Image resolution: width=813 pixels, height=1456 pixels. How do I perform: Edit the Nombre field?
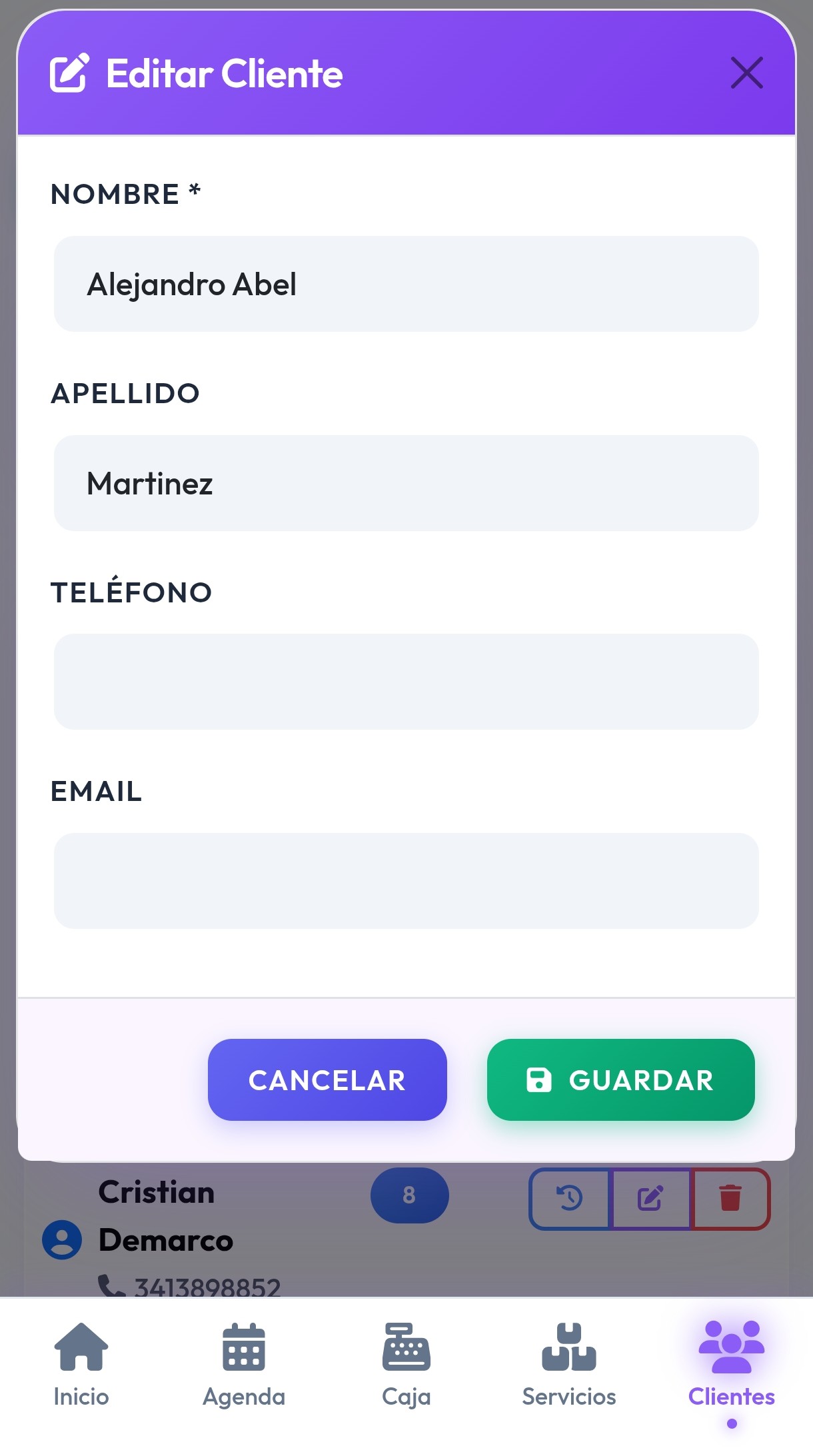pos(406,284)
